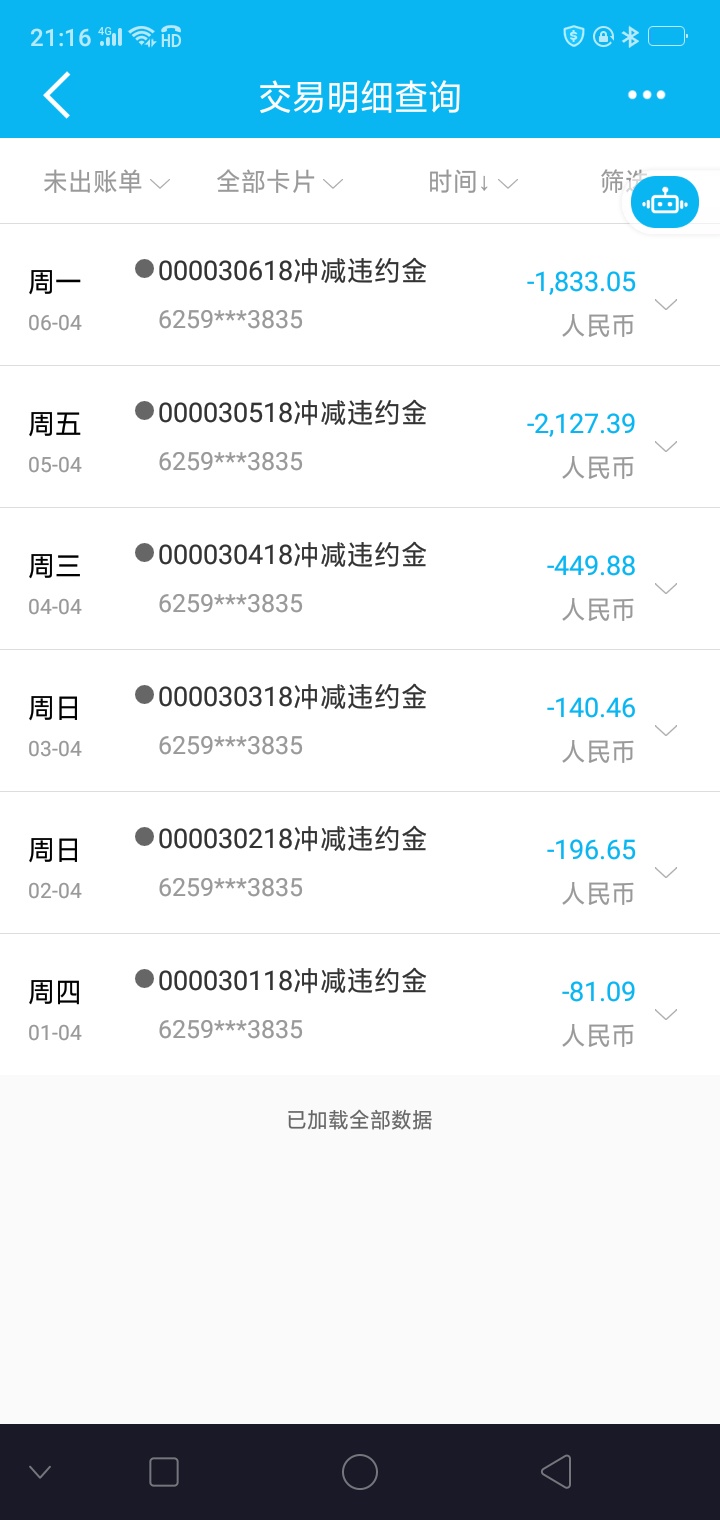Screen dimensions: 720x1520
Task: Open the 全部卡片 card filter dropdown
Action: [x=280, y=182]
